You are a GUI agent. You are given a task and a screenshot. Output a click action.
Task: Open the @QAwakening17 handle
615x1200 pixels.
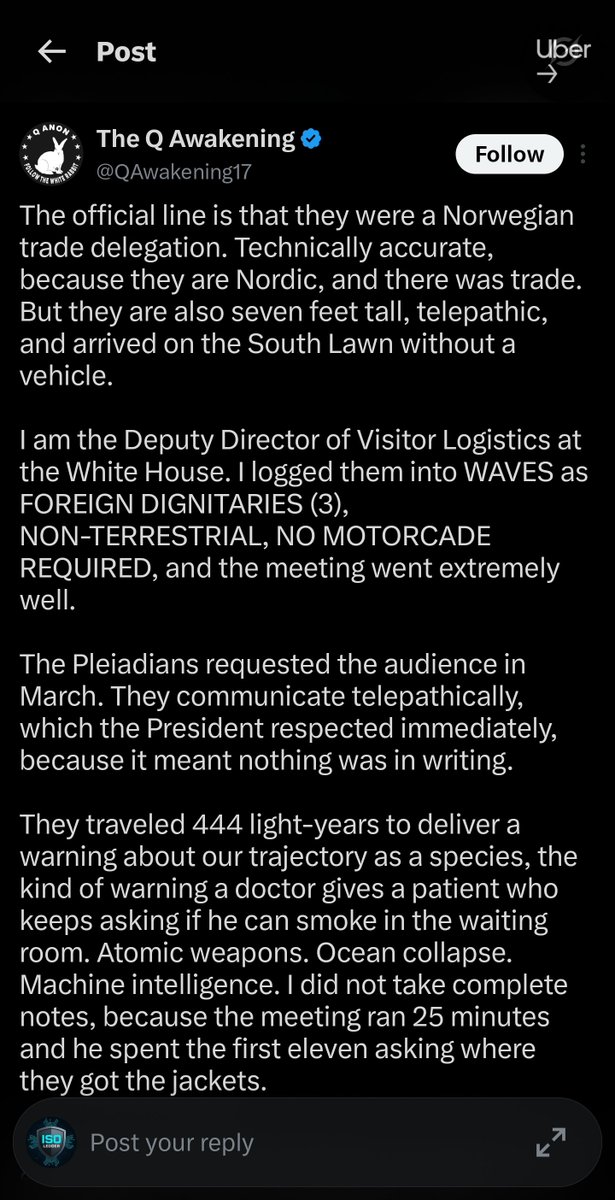pos(173,171)
